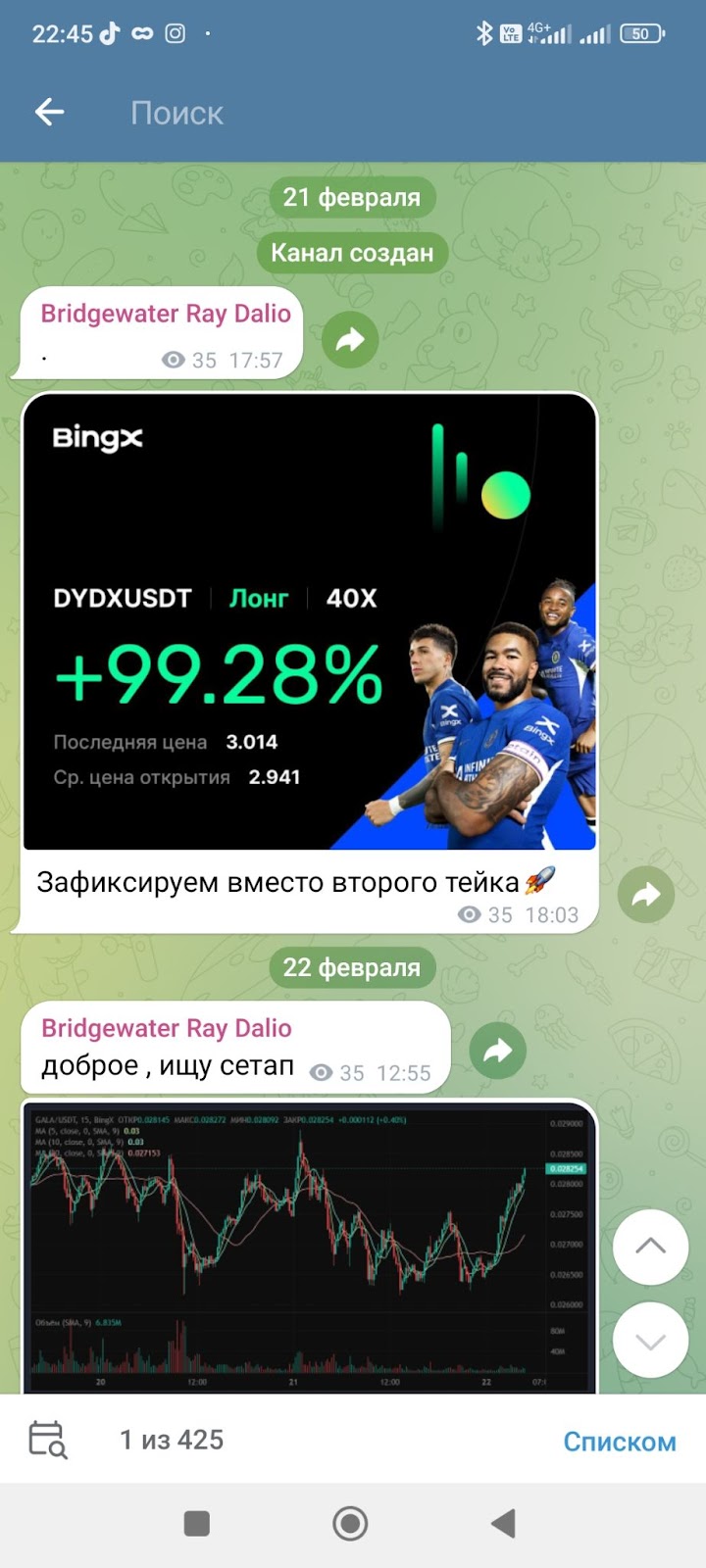Jump to next result with down chevron
706x1568 pixels.
point(650,1340)
